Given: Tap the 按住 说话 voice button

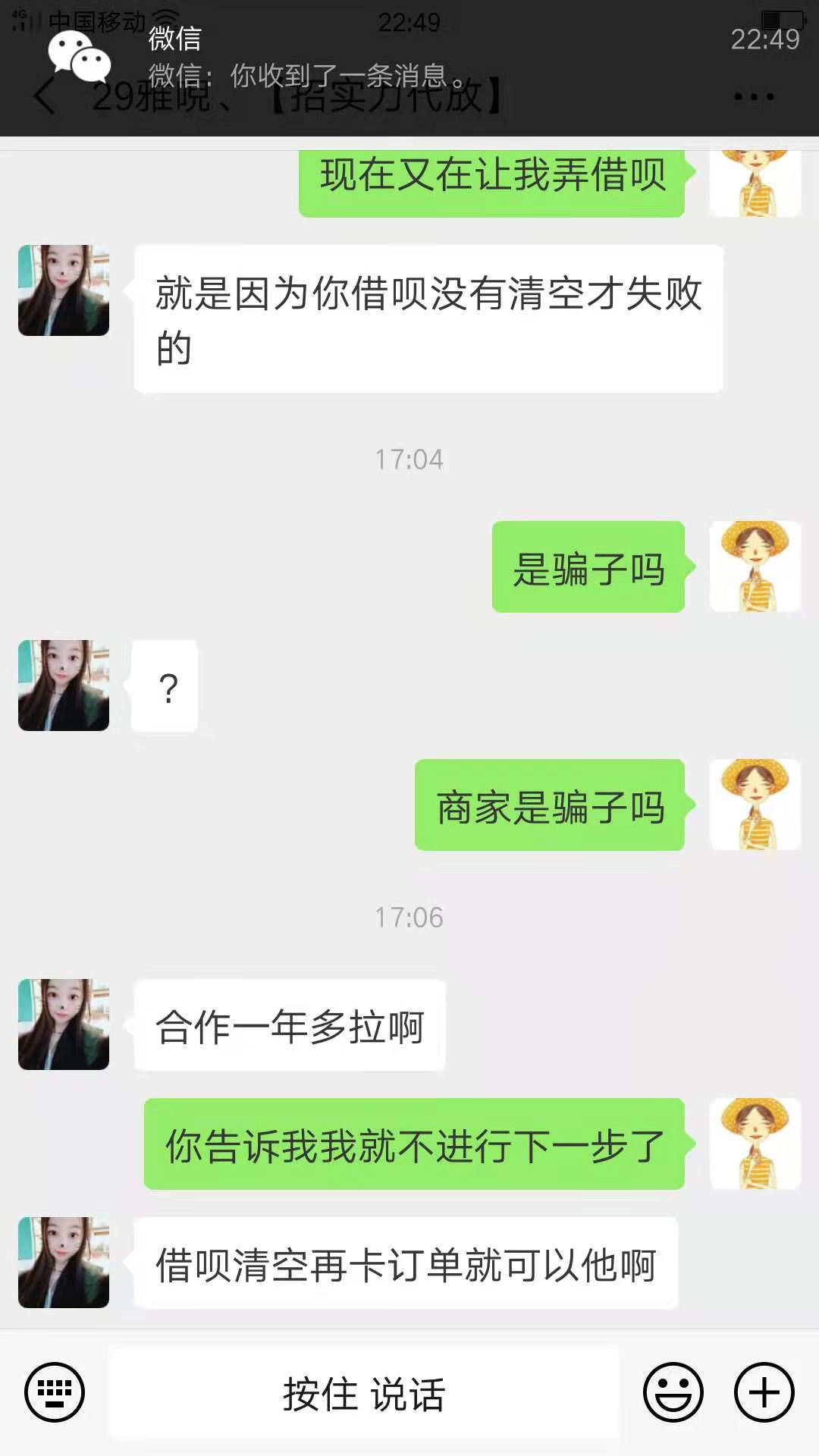Looking at the screenshot, I should [x=364, y=1394].
